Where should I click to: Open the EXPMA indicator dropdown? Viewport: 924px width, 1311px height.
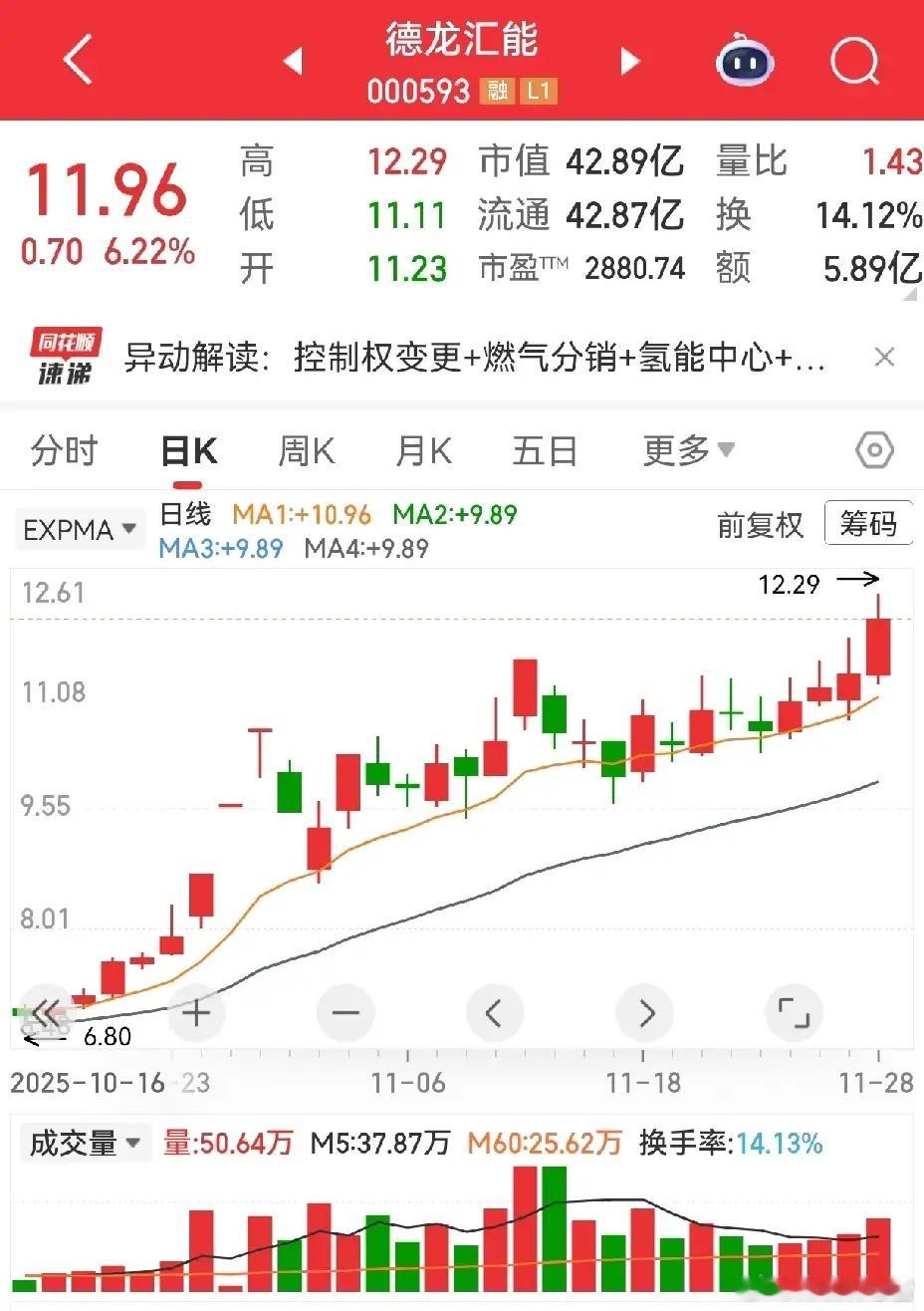point(80,529)
